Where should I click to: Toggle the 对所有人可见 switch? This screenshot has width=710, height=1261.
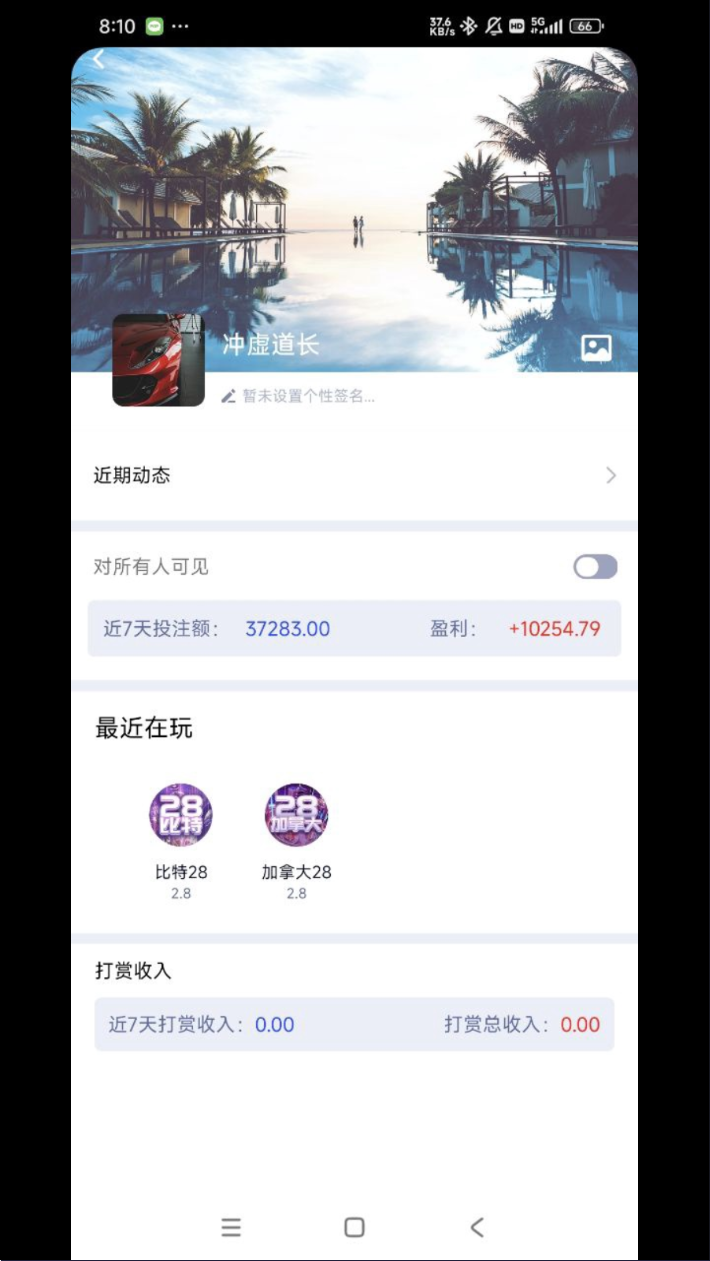(x=595, y=567)
